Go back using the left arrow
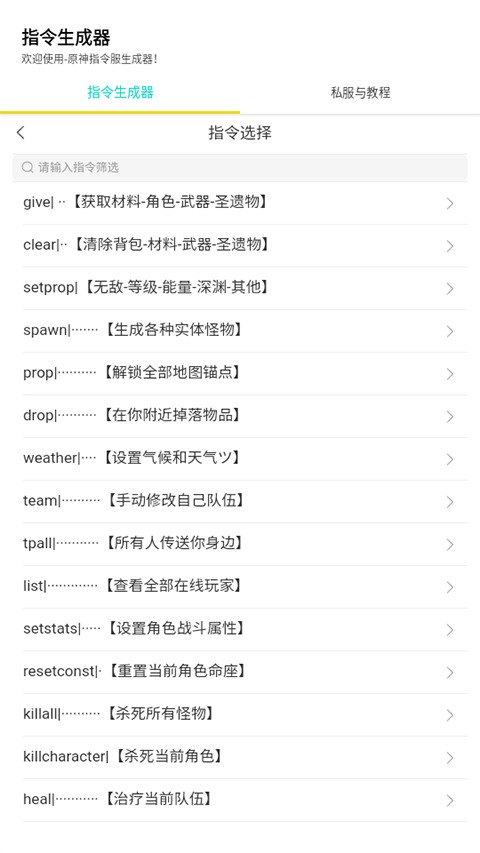Viewport: 480px width, 853px height. point(21,132)
